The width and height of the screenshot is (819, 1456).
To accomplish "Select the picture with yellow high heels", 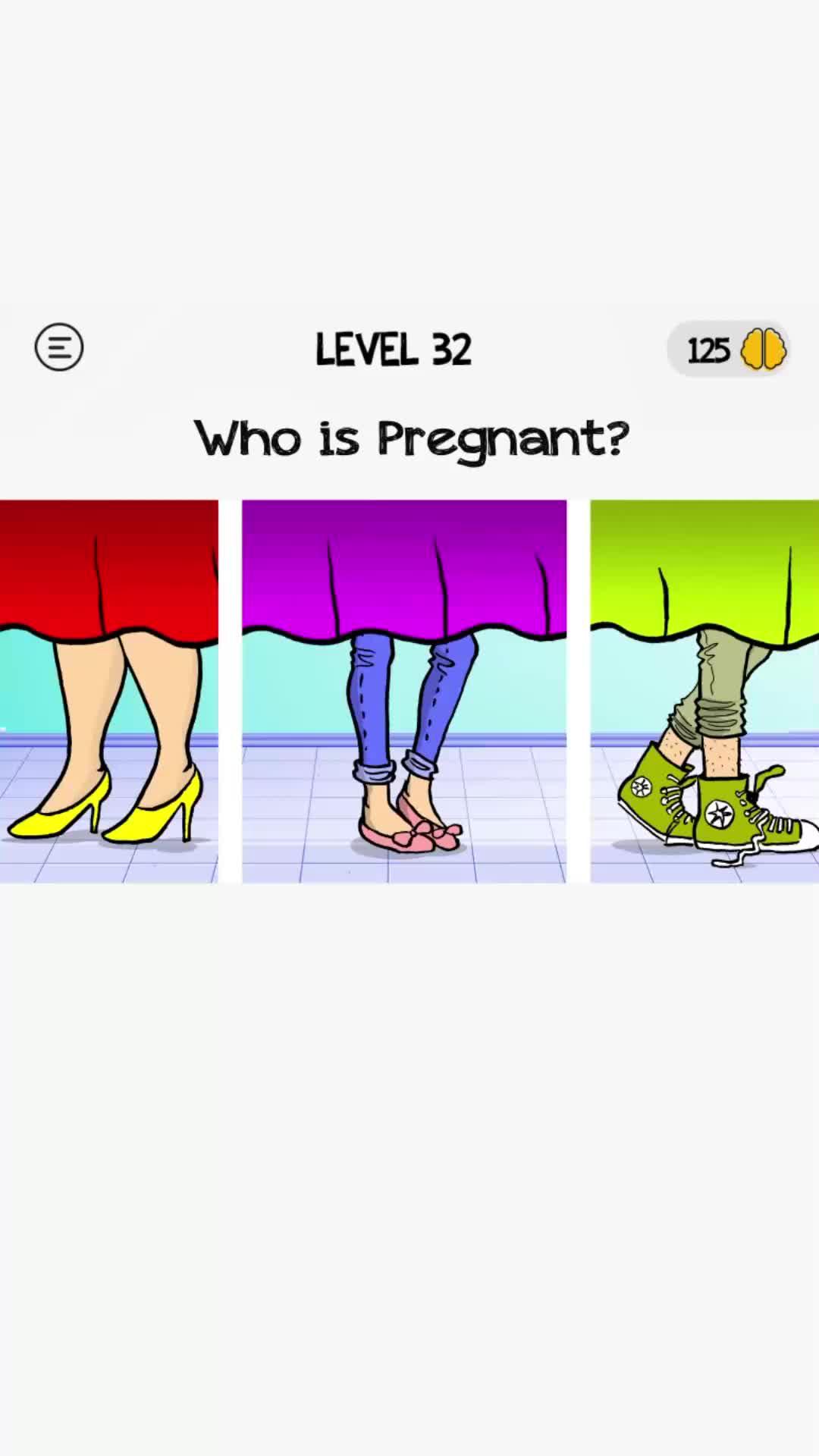I will 109,691.
